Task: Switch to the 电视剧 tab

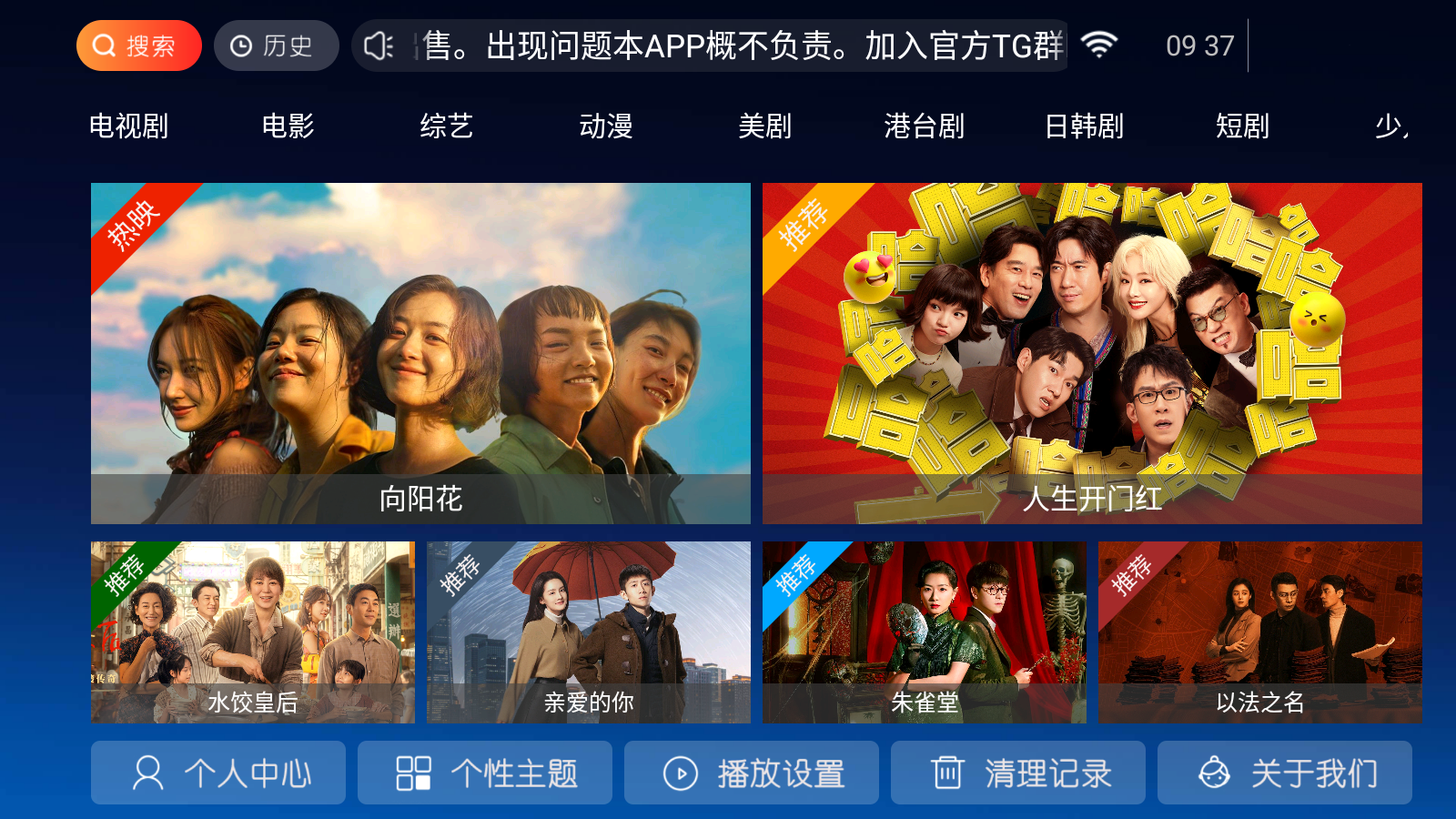Action: coord(128,126)
